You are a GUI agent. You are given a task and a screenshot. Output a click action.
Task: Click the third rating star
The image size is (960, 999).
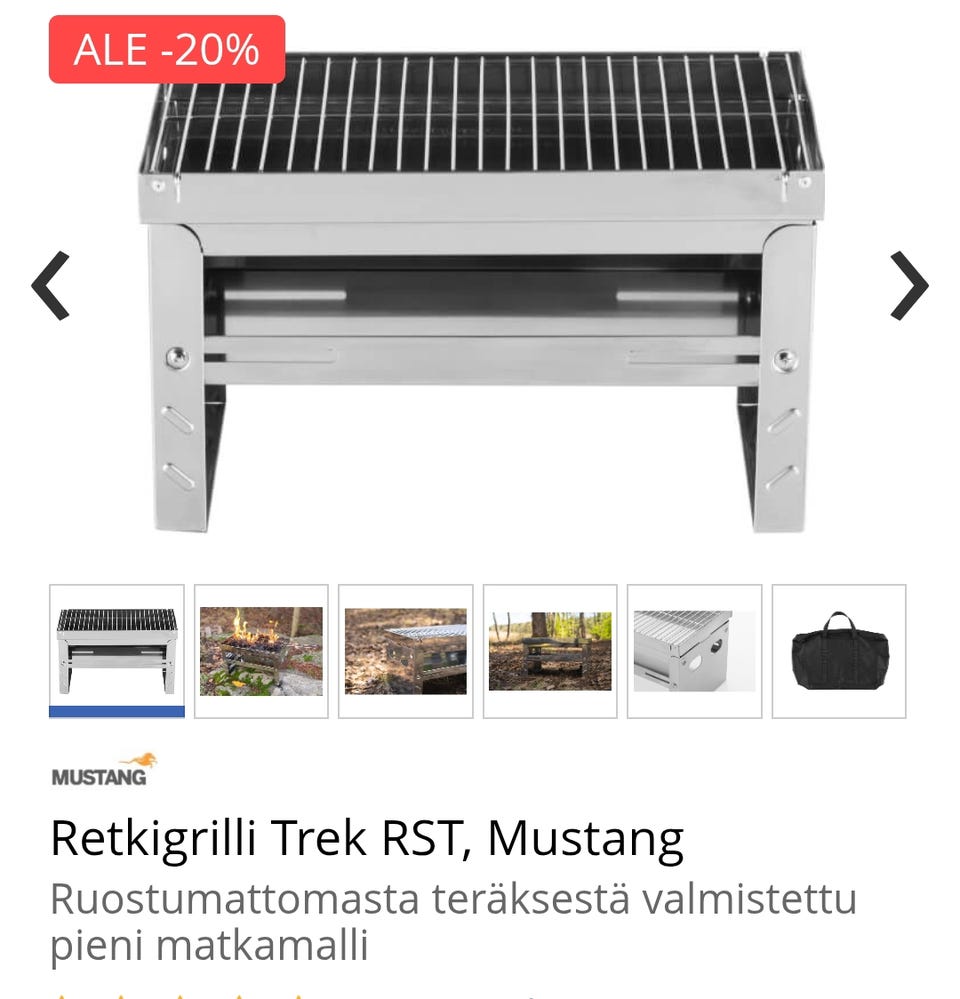tap(179, 996)
